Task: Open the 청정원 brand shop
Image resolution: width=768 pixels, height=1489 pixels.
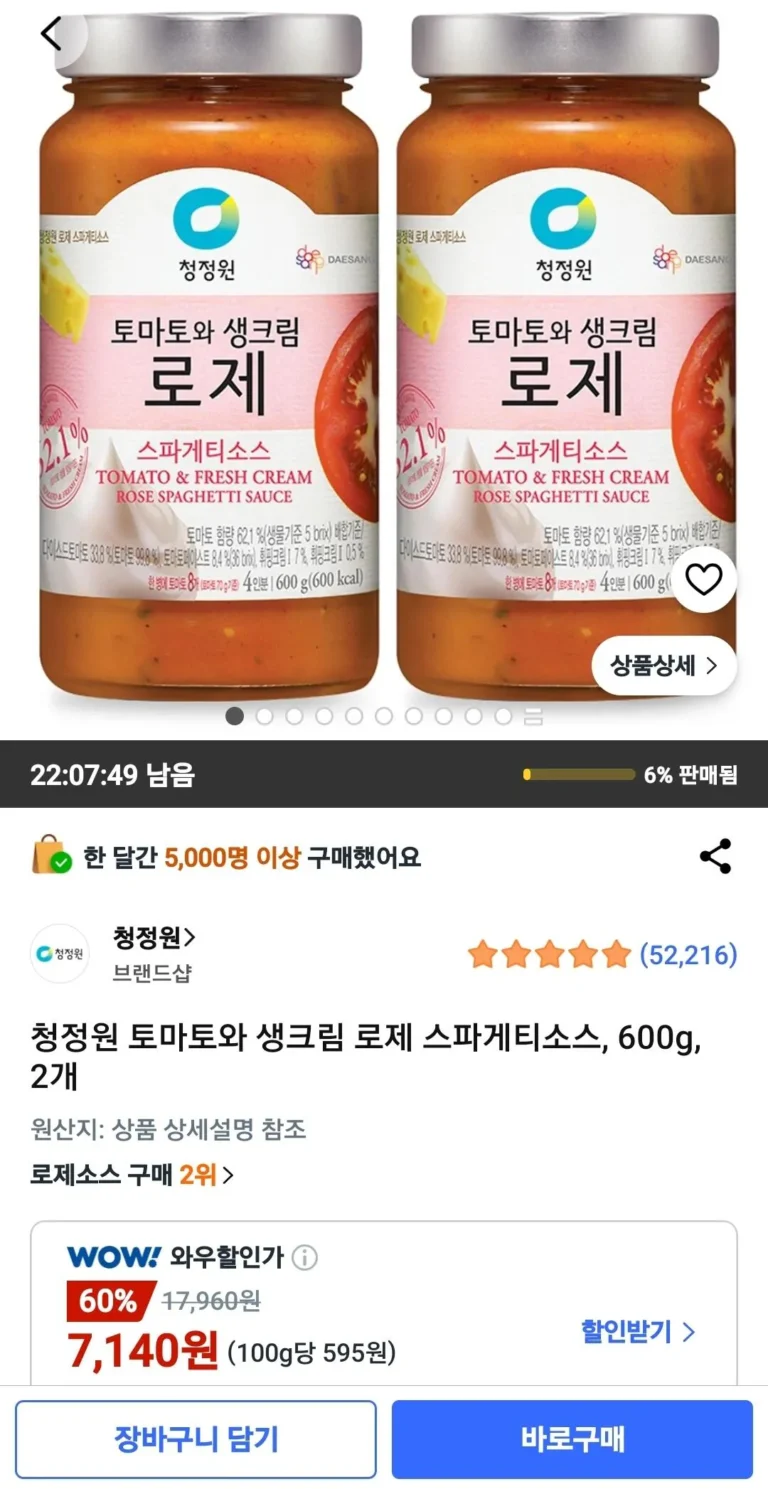Action: click(x=154, y=938)
